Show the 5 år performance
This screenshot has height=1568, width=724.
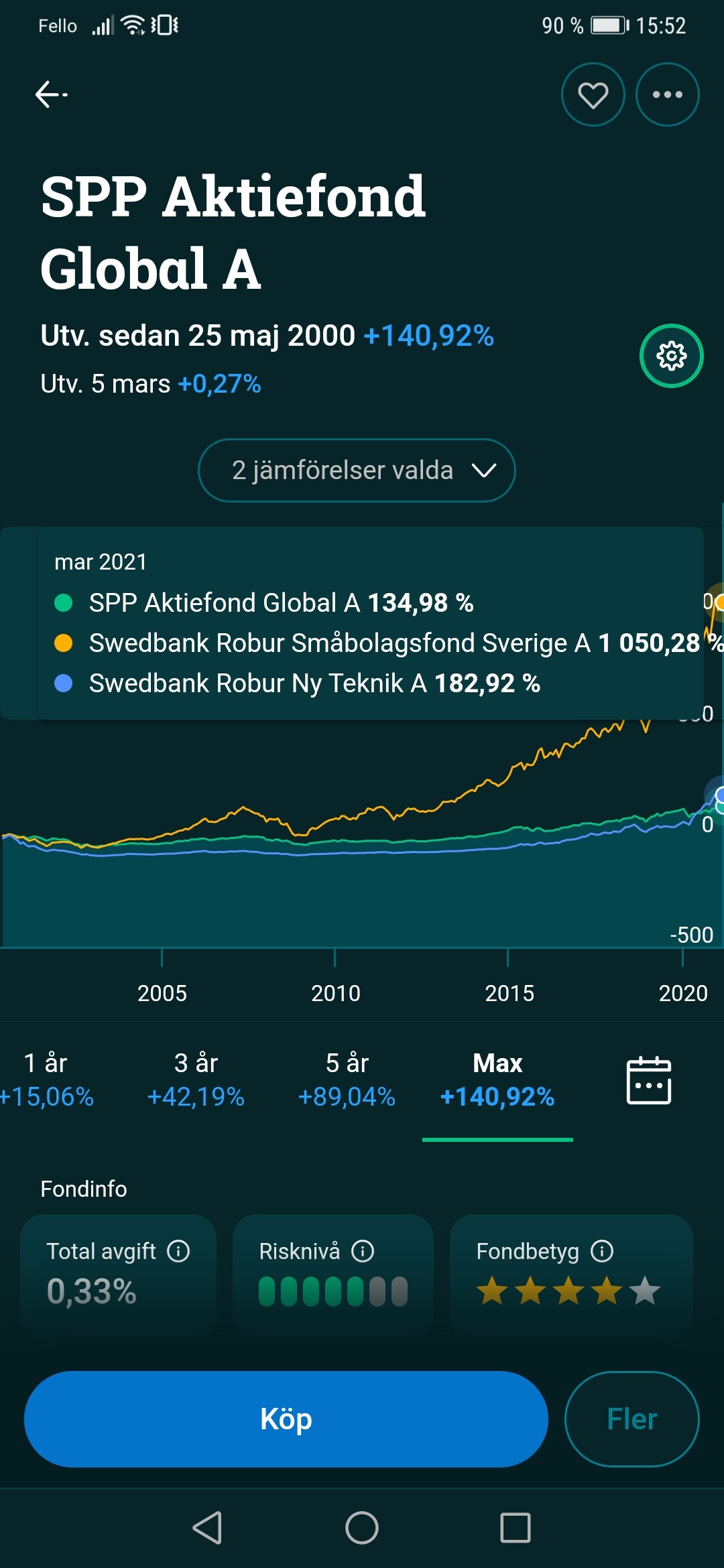[x=347, y=1080]
